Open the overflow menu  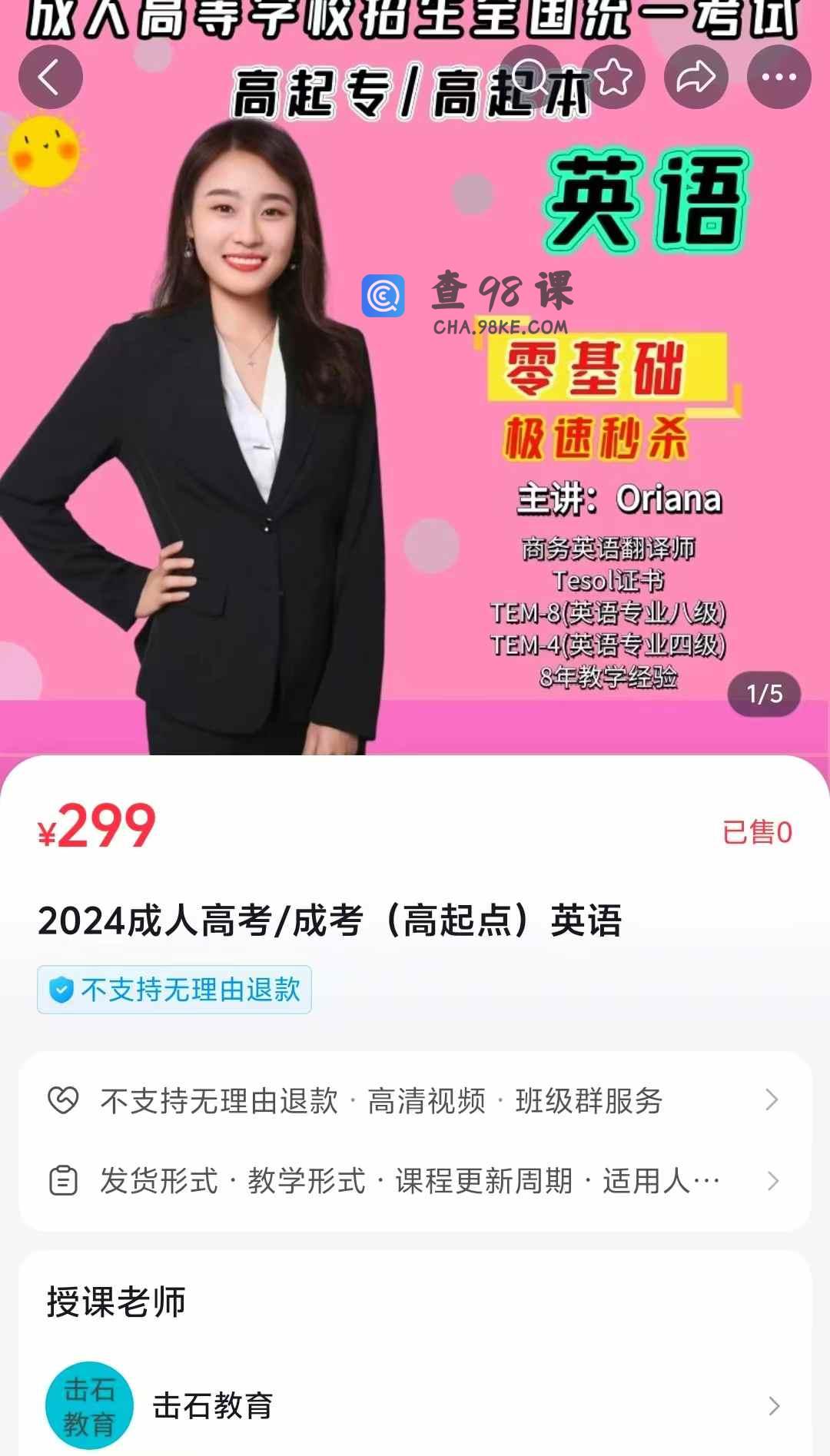coord(779,77)
